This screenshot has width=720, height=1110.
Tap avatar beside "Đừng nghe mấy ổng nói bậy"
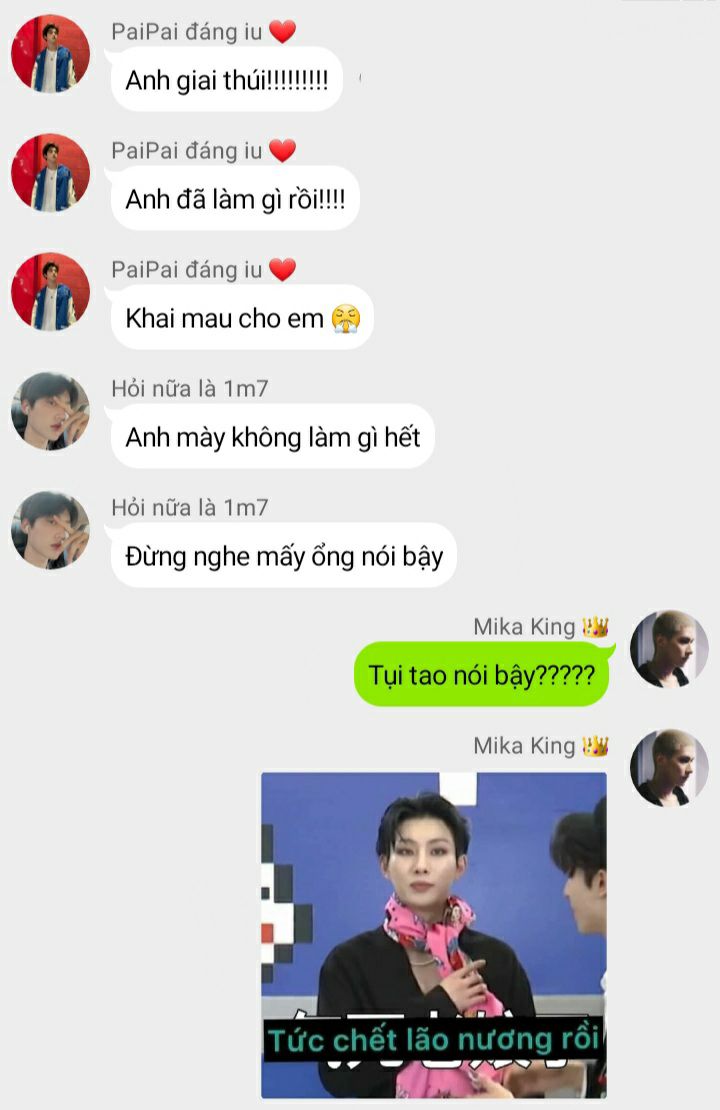click(50, 530)
